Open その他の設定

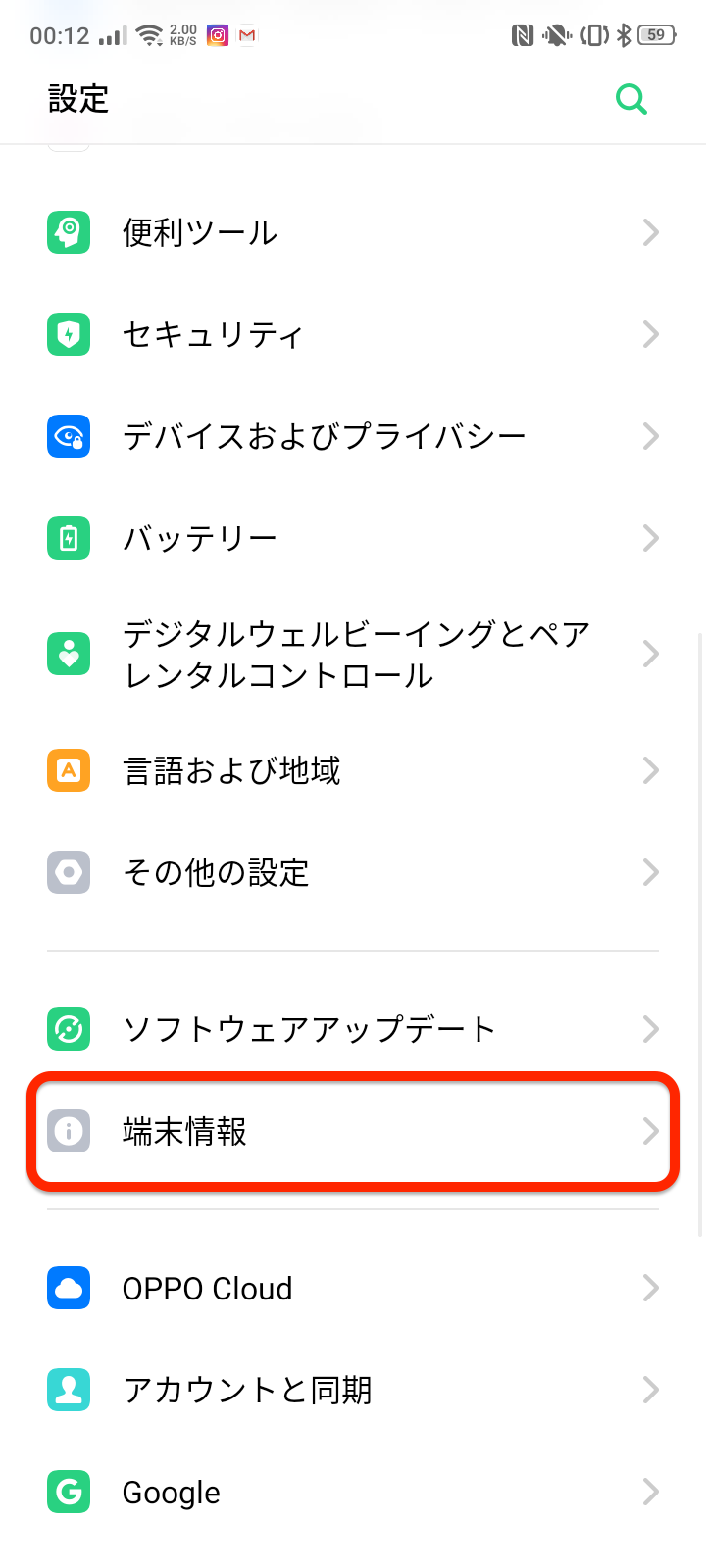[353, 873]
